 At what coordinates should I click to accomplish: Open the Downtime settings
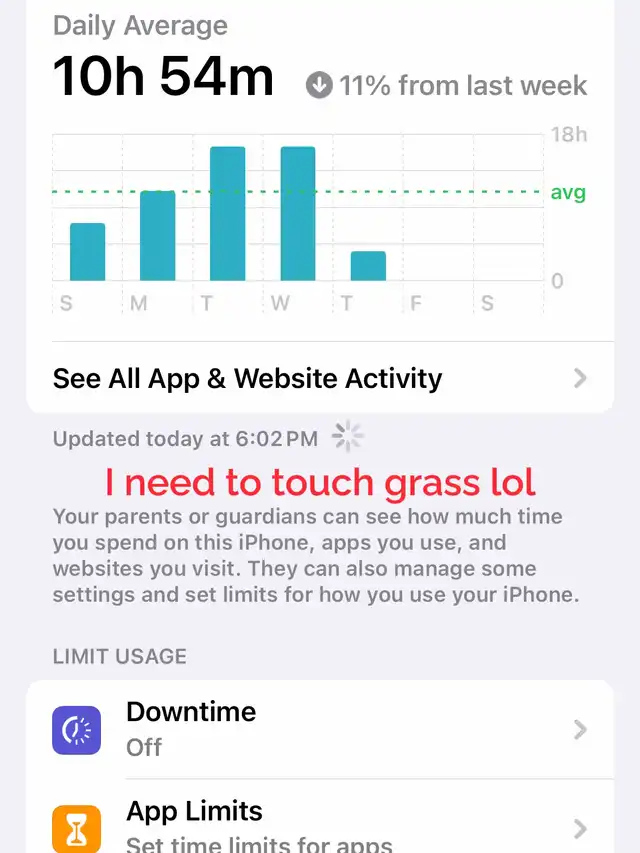click(319, 729)
